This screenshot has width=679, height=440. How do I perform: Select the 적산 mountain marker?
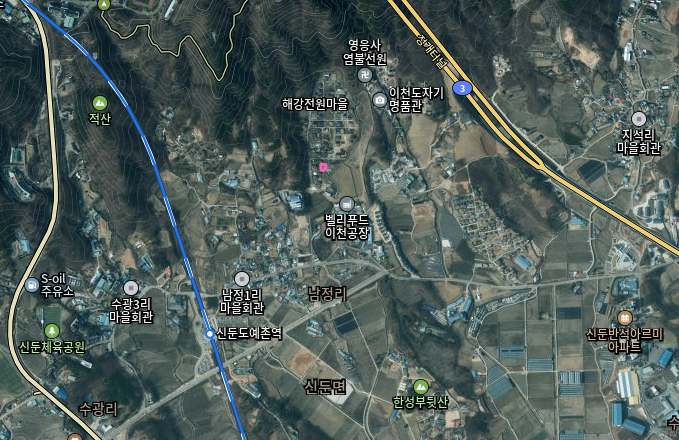[99, 103]
